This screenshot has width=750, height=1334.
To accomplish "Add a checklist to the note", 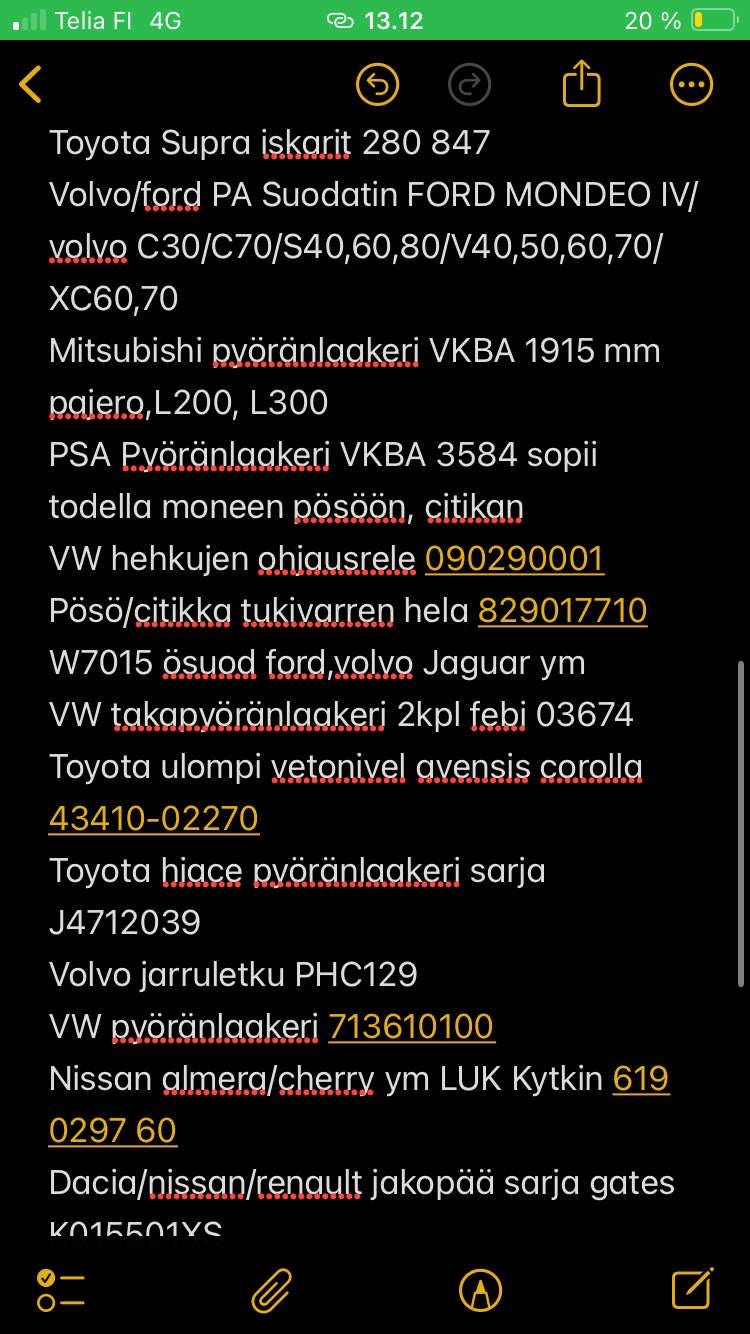I will (60, 1290).
